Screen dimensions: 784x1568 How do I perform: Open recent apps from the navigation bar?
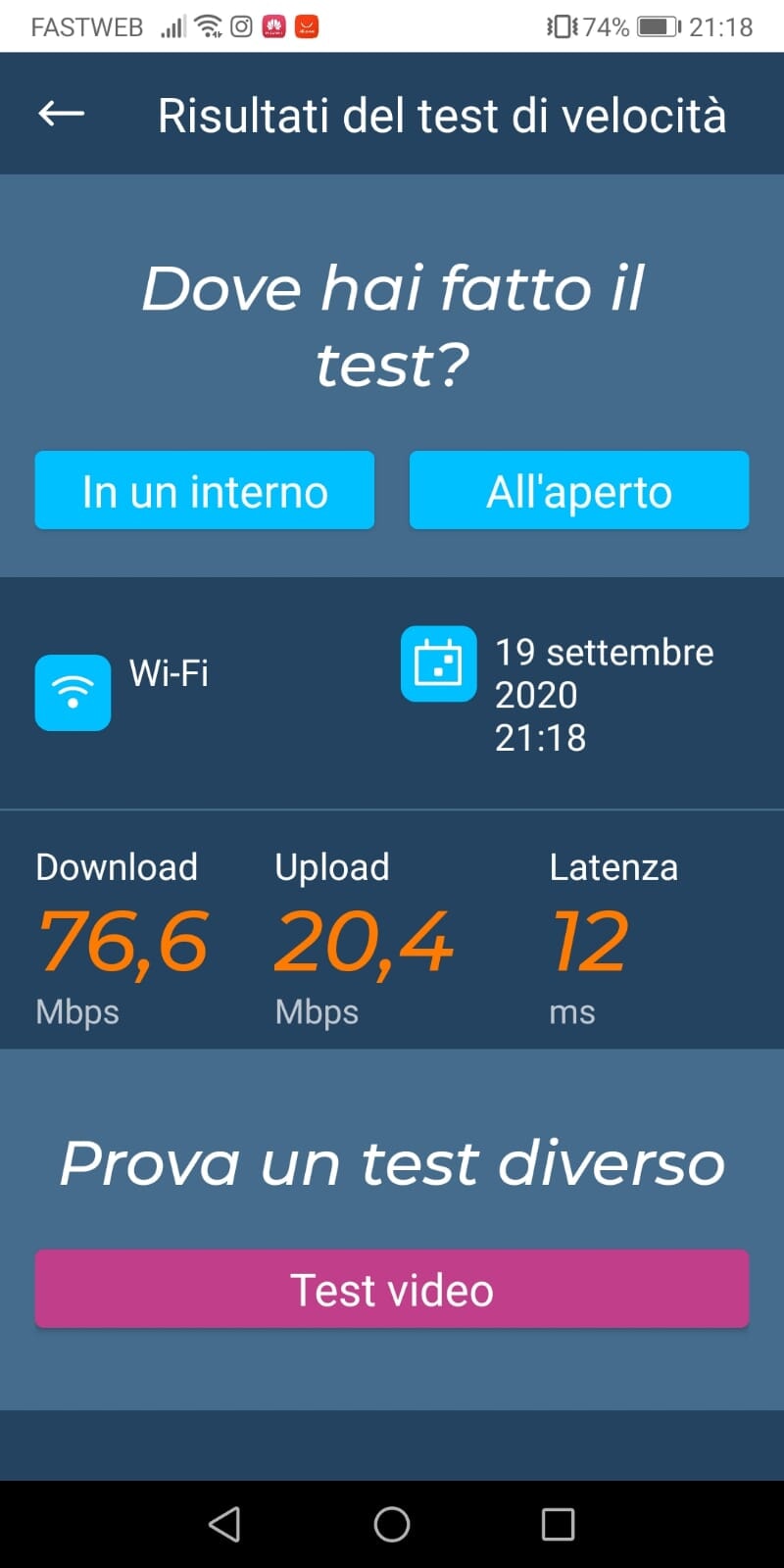click(x=558, y=1524)
